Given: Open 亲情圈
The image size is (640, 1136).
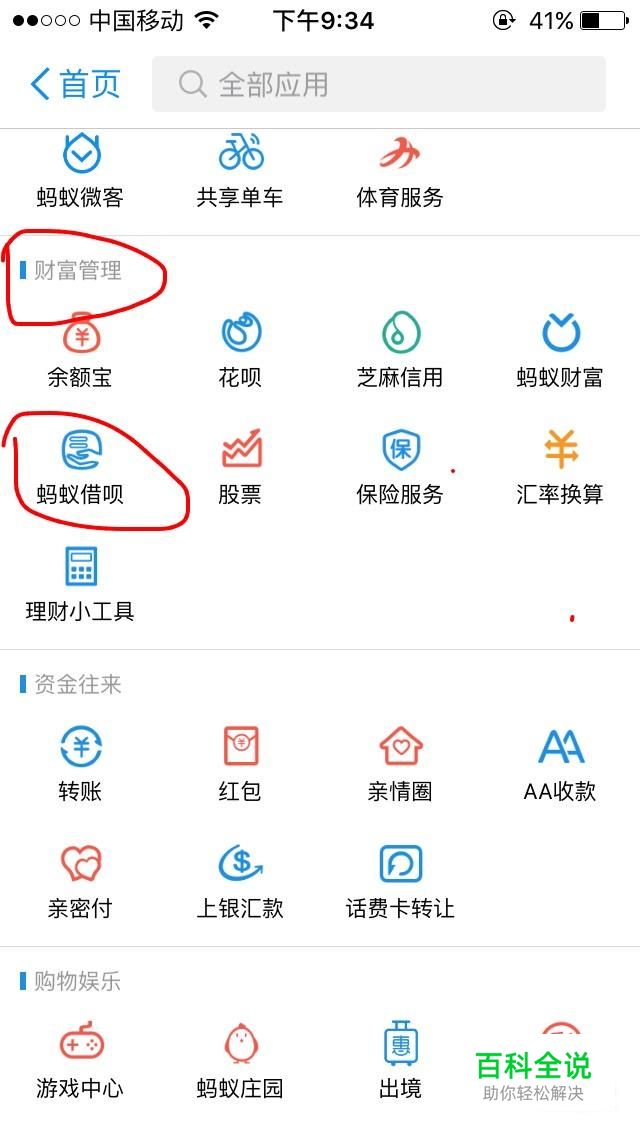Looking at the screenshot, I should (400, 765).
